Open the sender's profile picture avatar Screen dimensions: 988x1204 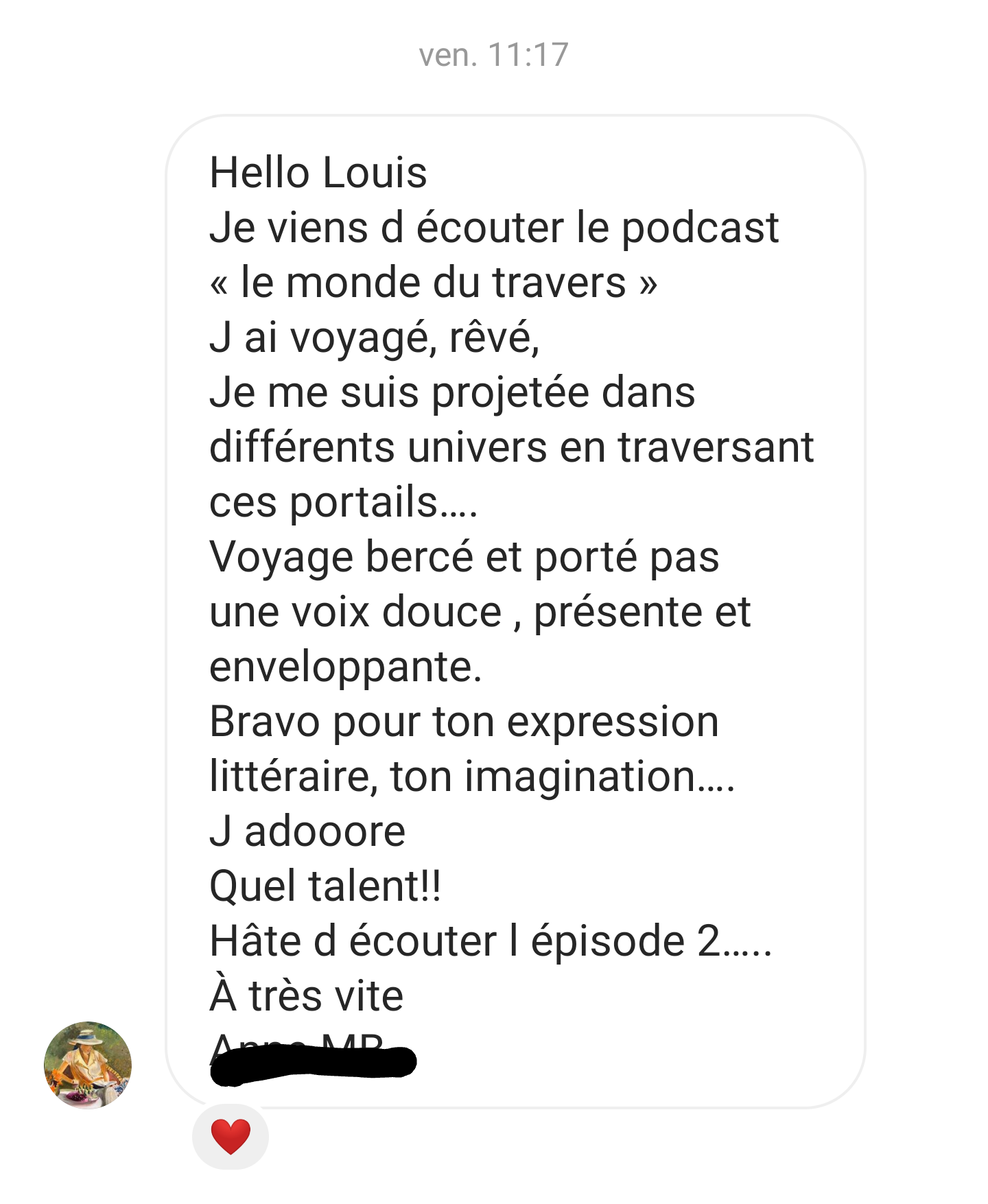[x=88, y=1064]
